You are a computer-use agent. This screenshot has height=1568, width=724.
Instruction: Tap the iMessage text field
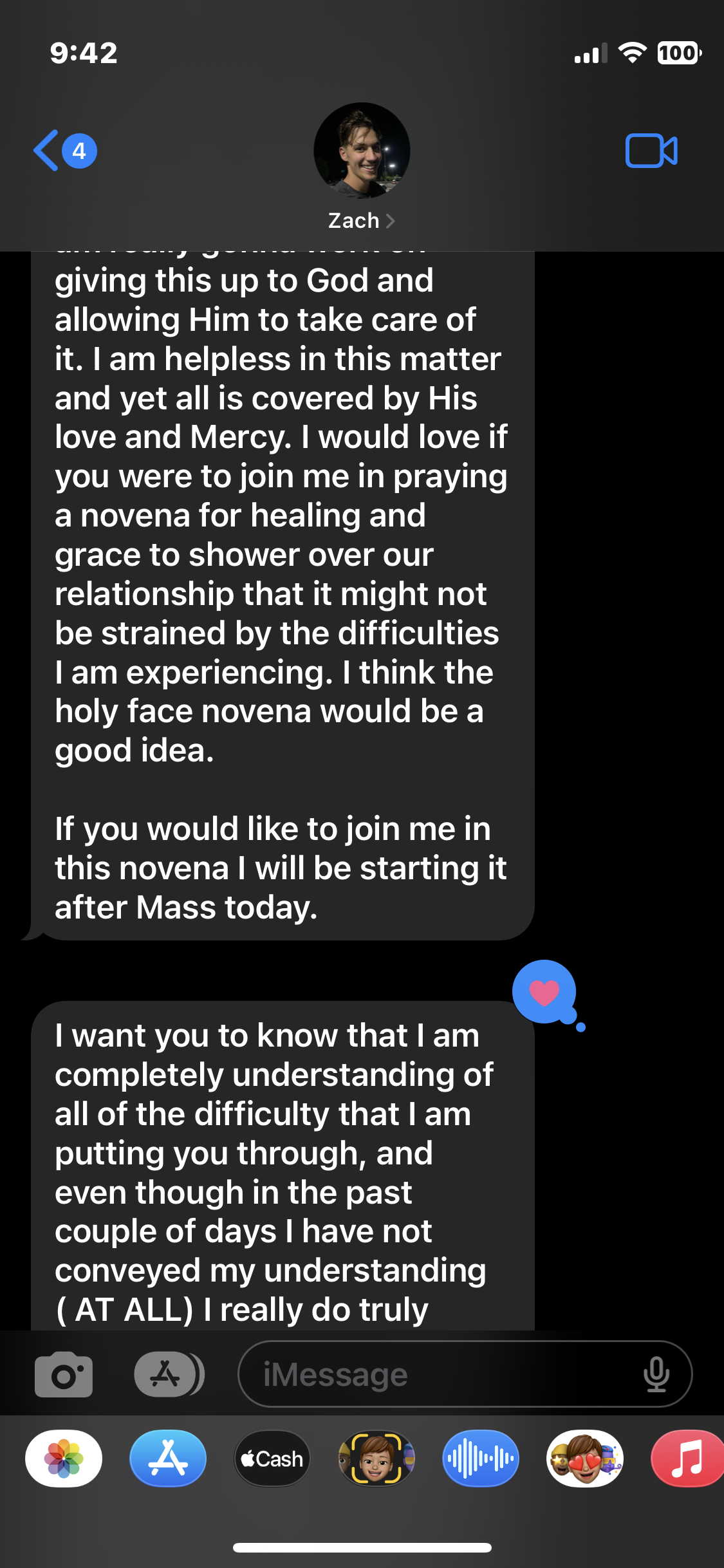438,1374
